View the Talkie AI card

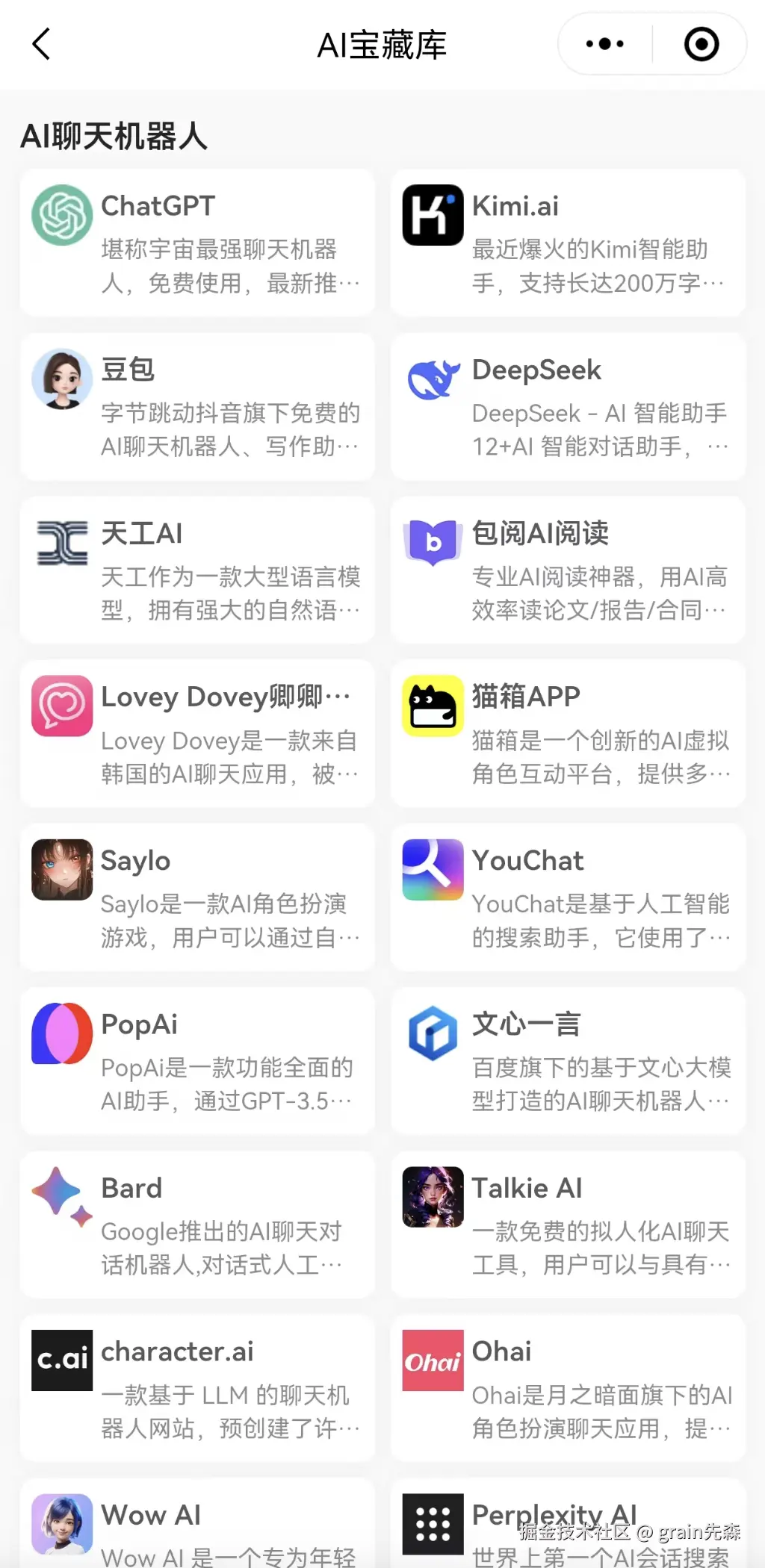coord(568,1224)
